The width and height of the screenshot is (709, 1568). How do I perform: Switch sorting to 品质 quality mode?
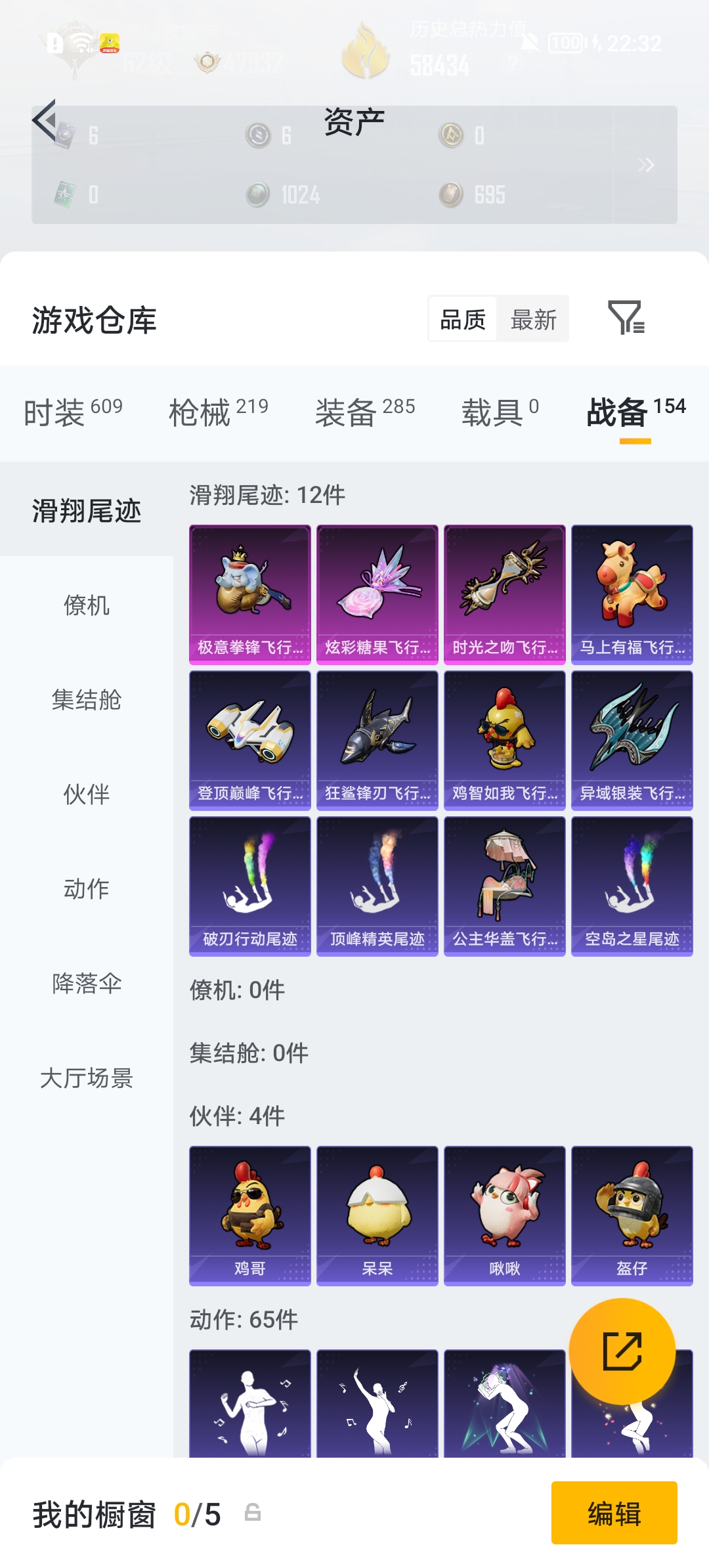tap(463, 320)
